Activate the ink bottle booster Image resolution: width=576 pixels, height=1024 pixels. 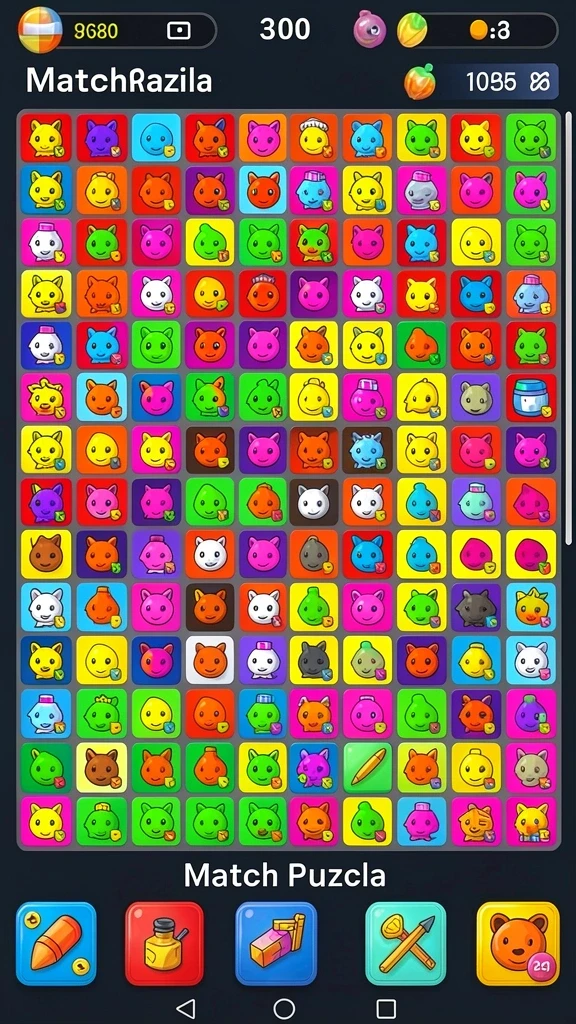[x=165, y=944]
